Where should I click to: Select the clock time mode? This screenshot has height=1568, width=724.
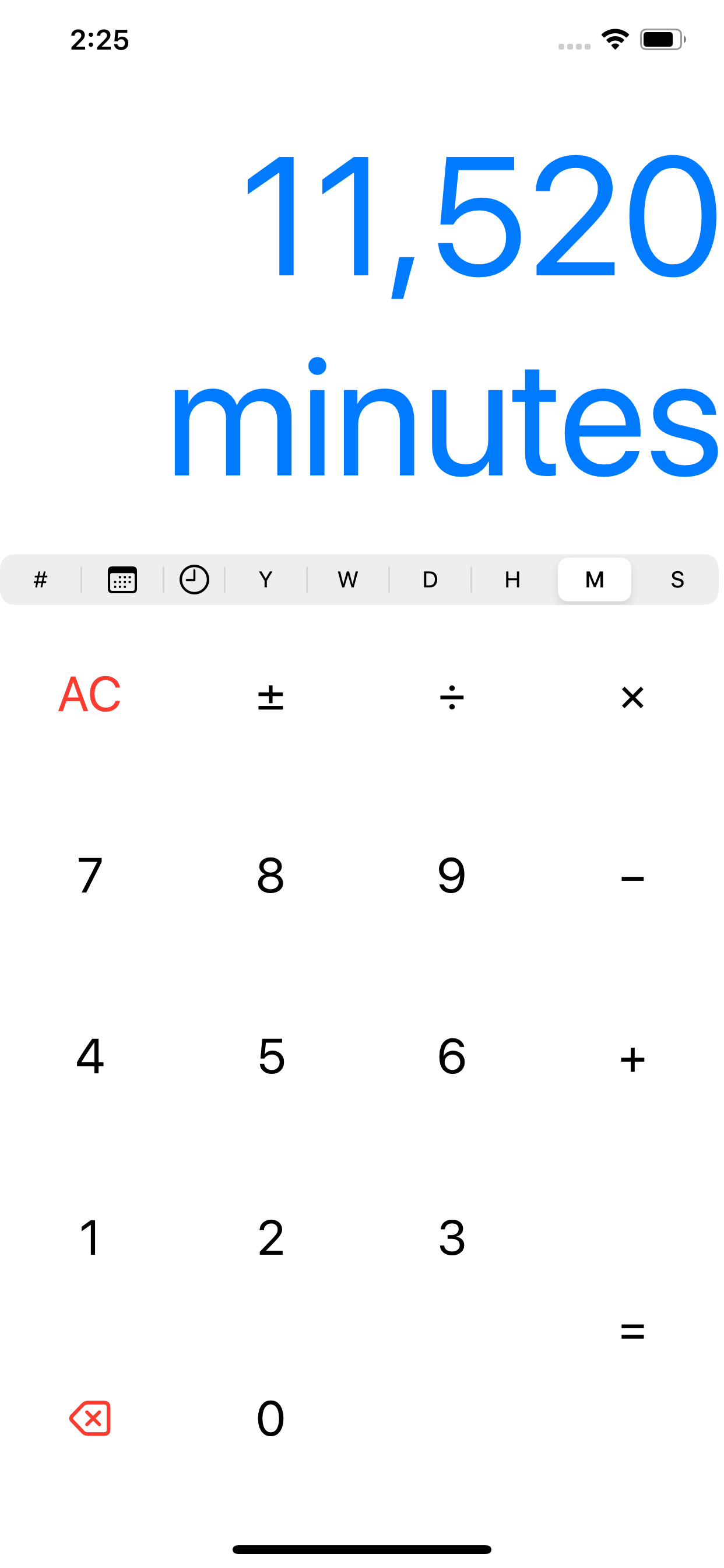194,579
